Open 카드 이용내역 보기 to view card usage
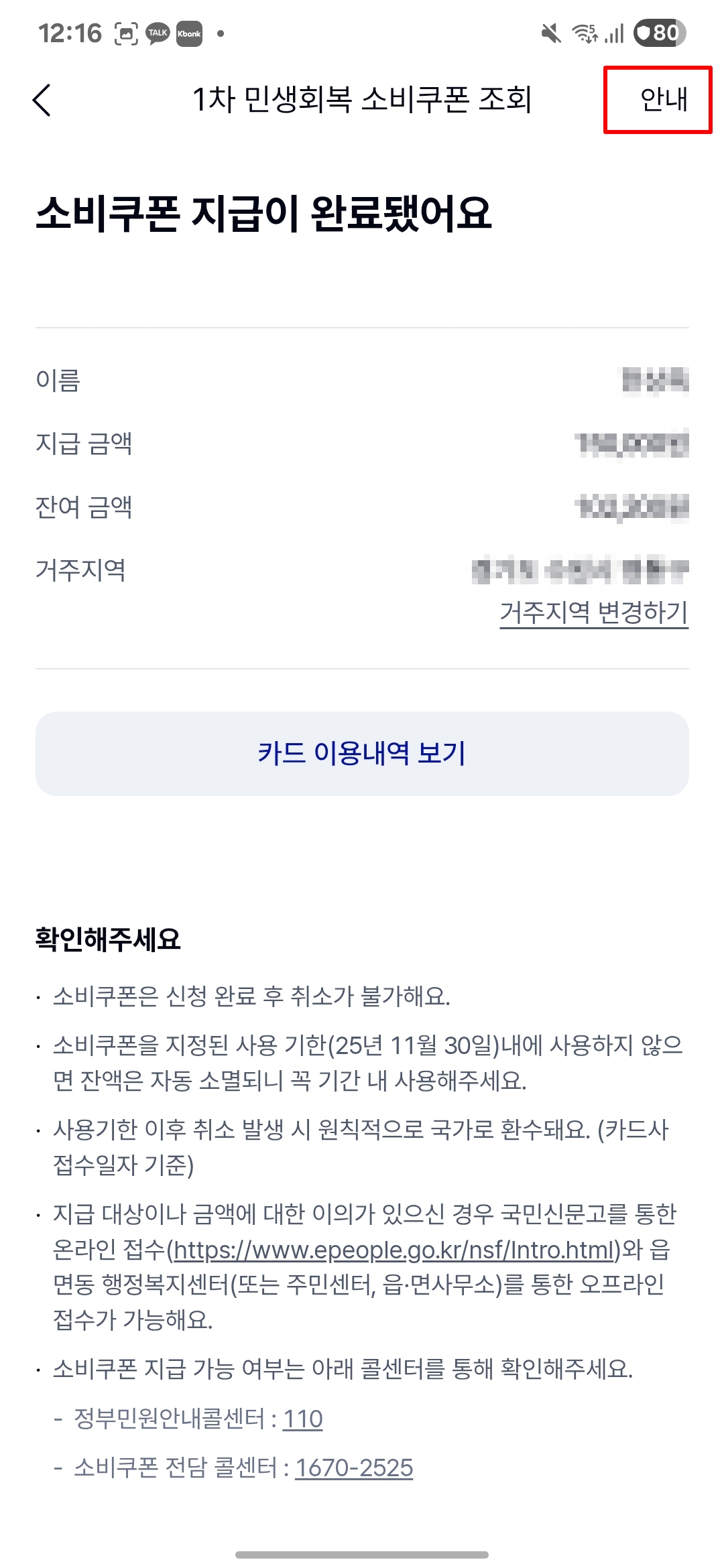Viewport: 724px width, 1568px height. (x=362, y=753)
